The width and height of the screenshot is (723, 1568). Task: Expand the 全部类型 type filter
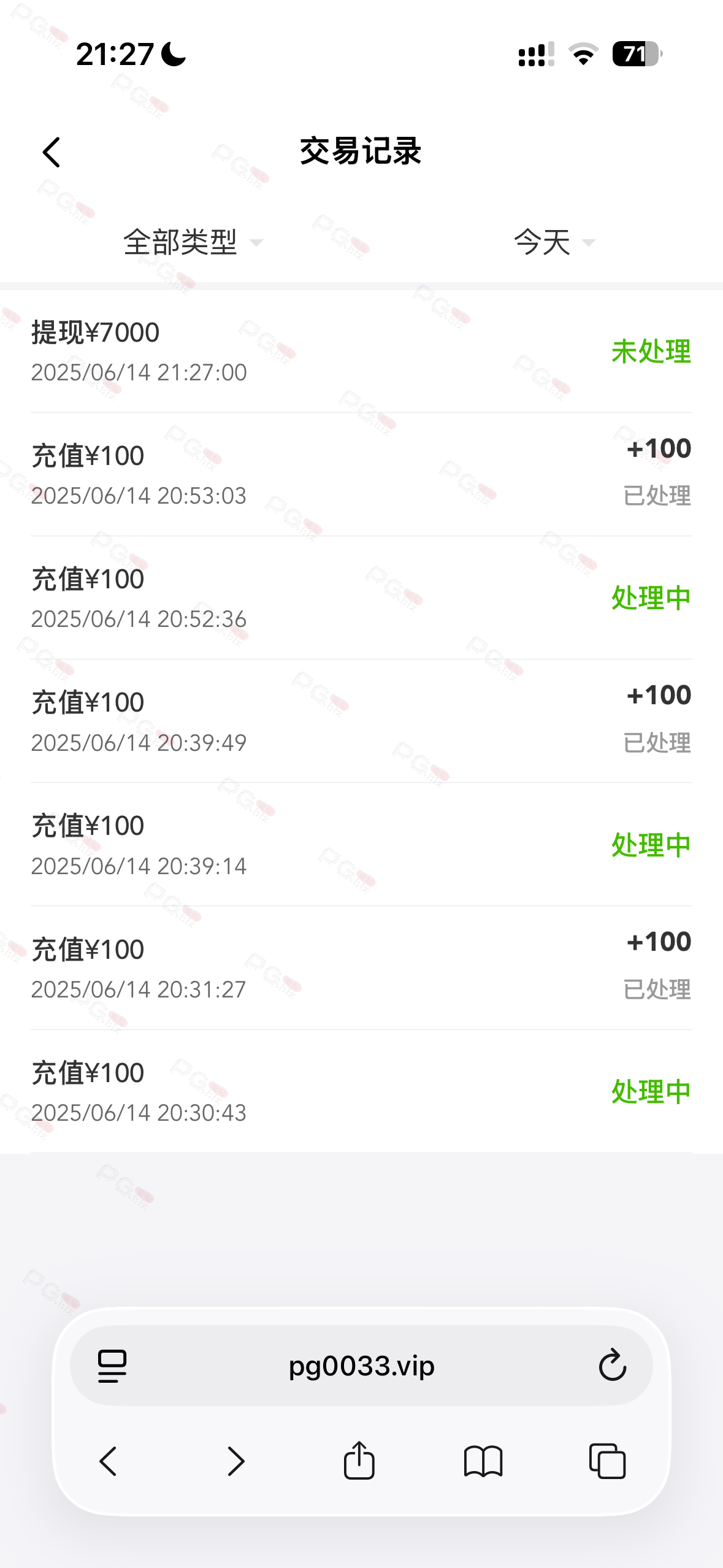pos(193,242)
